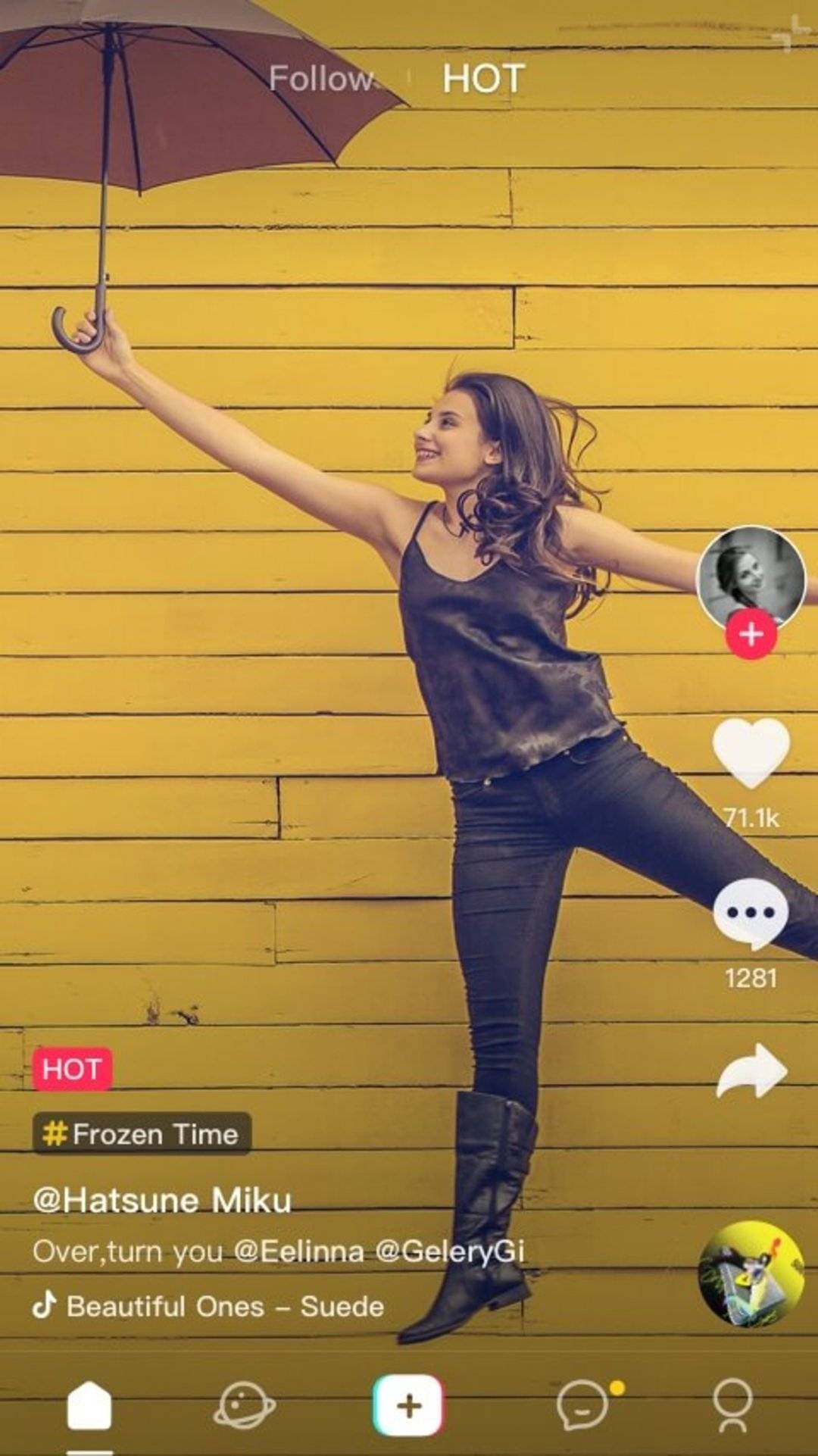The width and height of the screenshot is (818, 1456).
Task: Open the spinning music disc
Action: point(751,1274)
